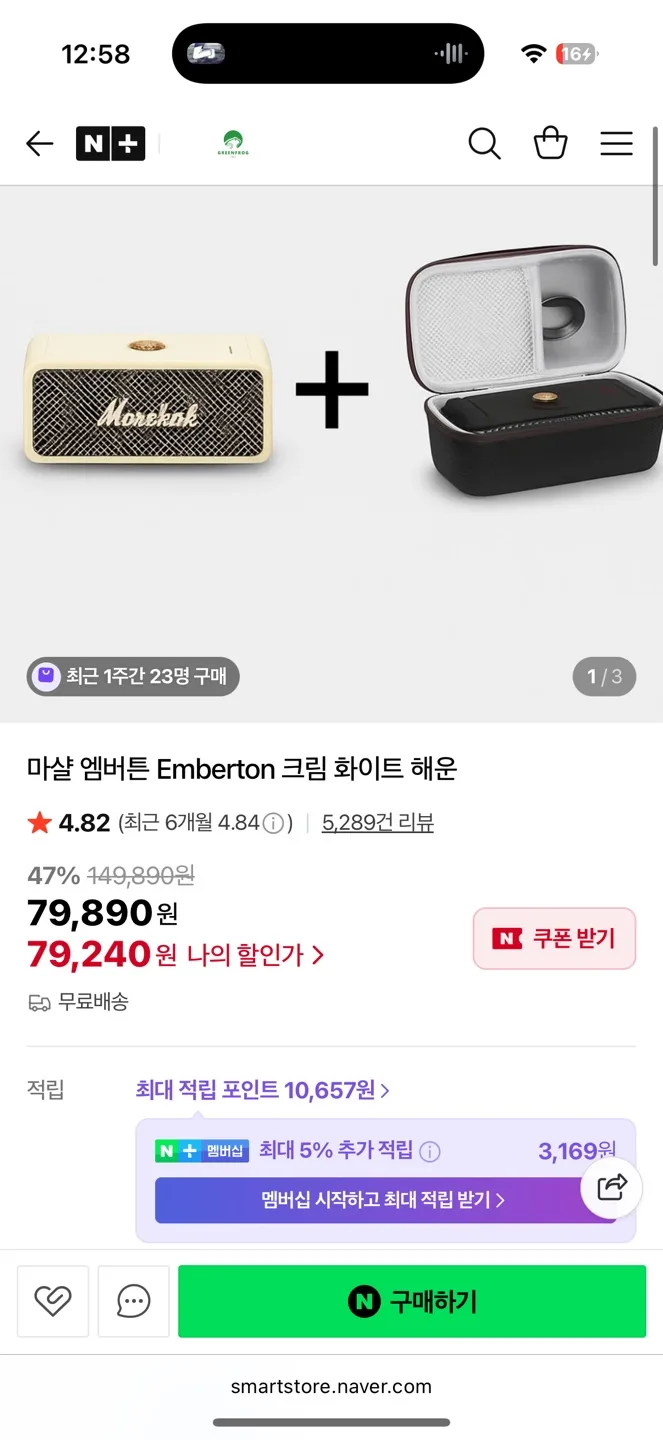Add product to wishlist heart
Viewport: 663px width, 1440px height.
tap(53, 1301)
